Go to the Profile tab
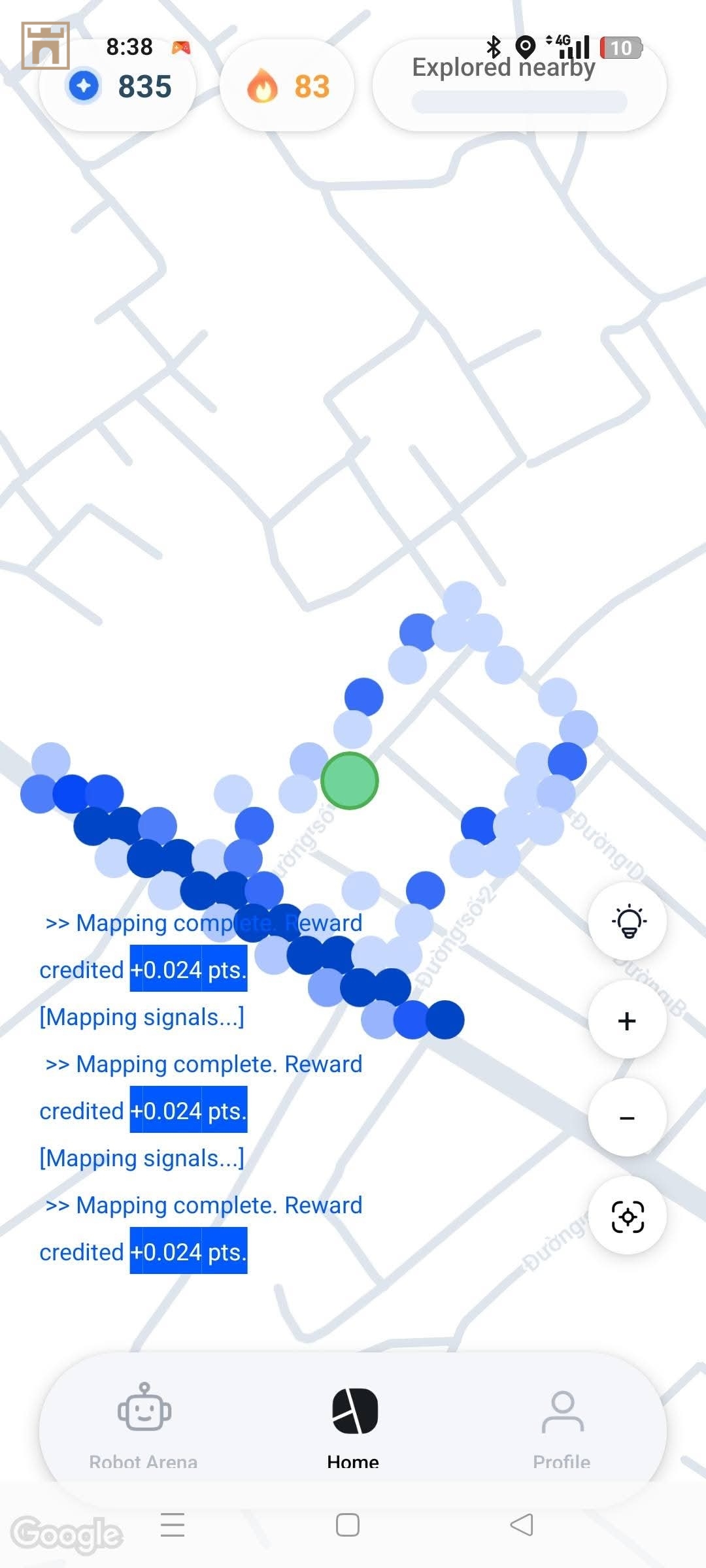The height and width of the screenshot is (1568, 706). [x=562, y=1426]
